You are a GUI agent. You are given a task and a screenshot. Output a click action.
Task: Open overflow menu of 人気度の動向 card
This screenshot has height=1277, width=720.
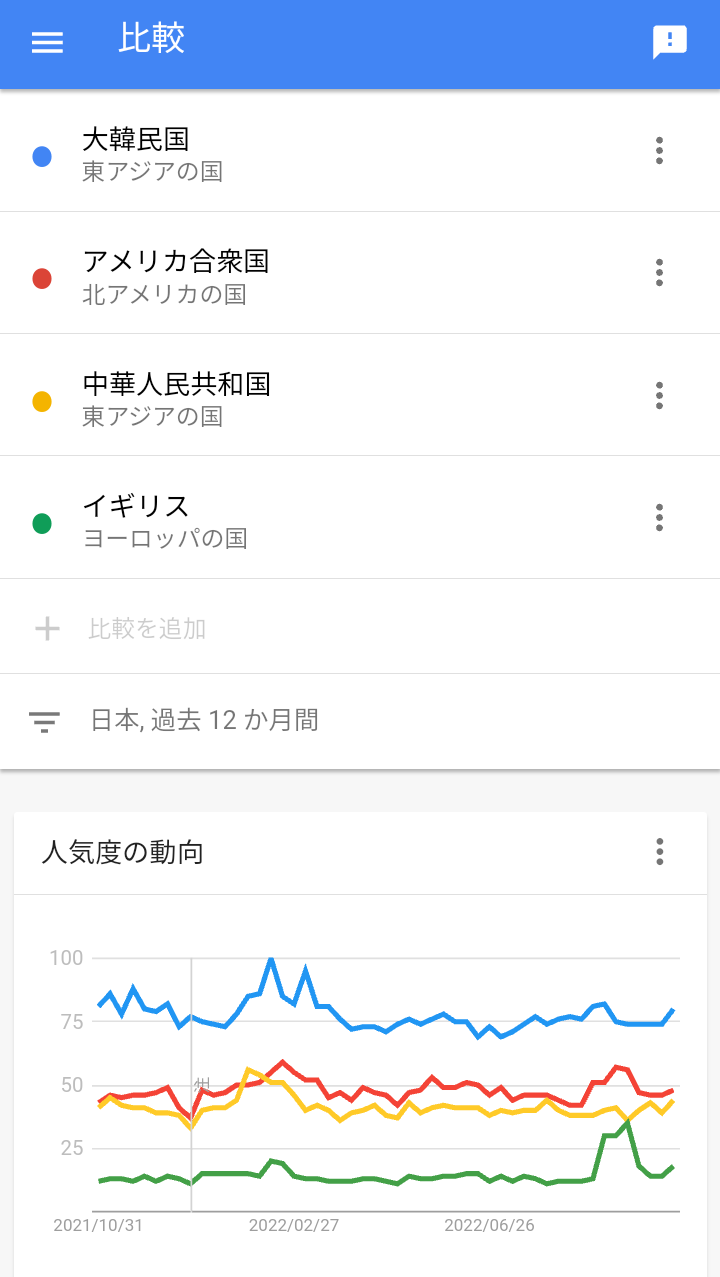659,852
